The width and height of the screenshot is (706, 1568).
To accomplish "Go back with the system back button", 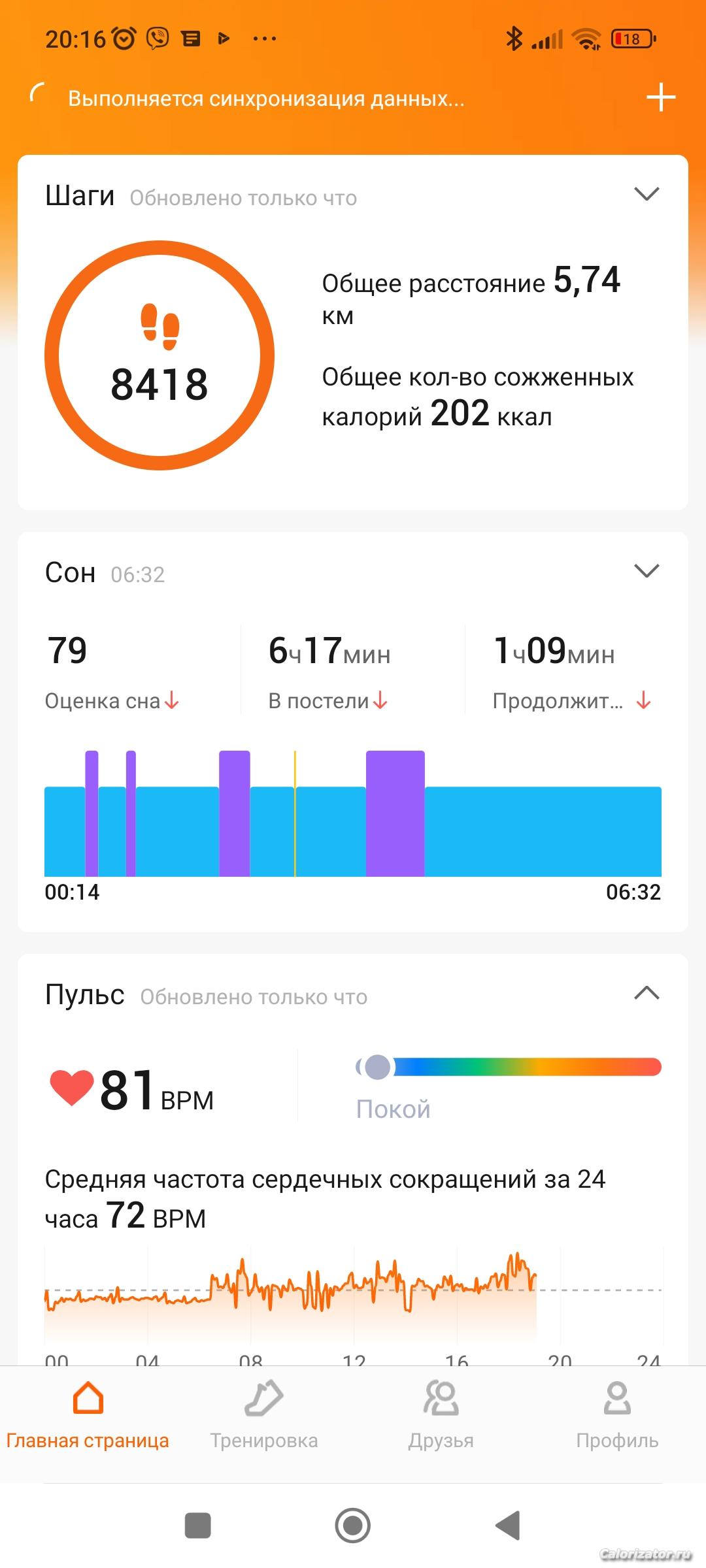I will pos(508,1526).
